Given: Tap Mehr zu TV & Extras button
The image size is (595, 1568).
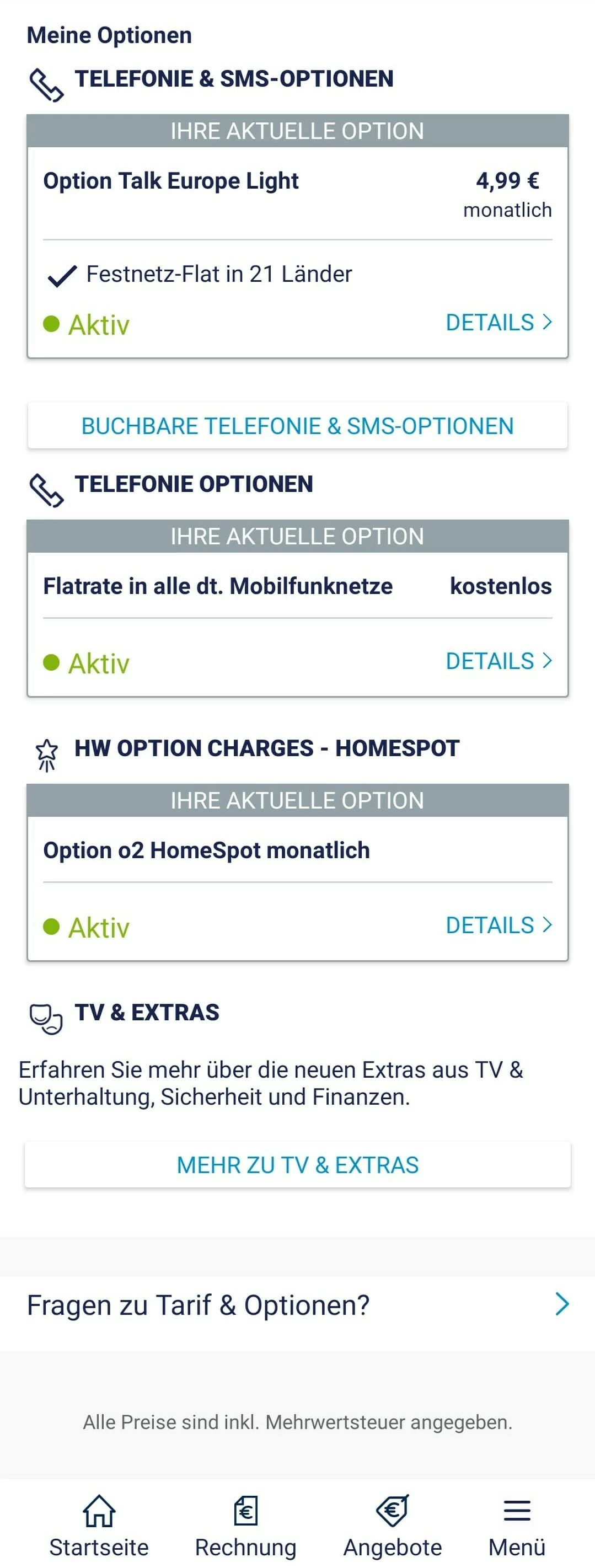Looking at the screenshot, I should coord(298,1164).
